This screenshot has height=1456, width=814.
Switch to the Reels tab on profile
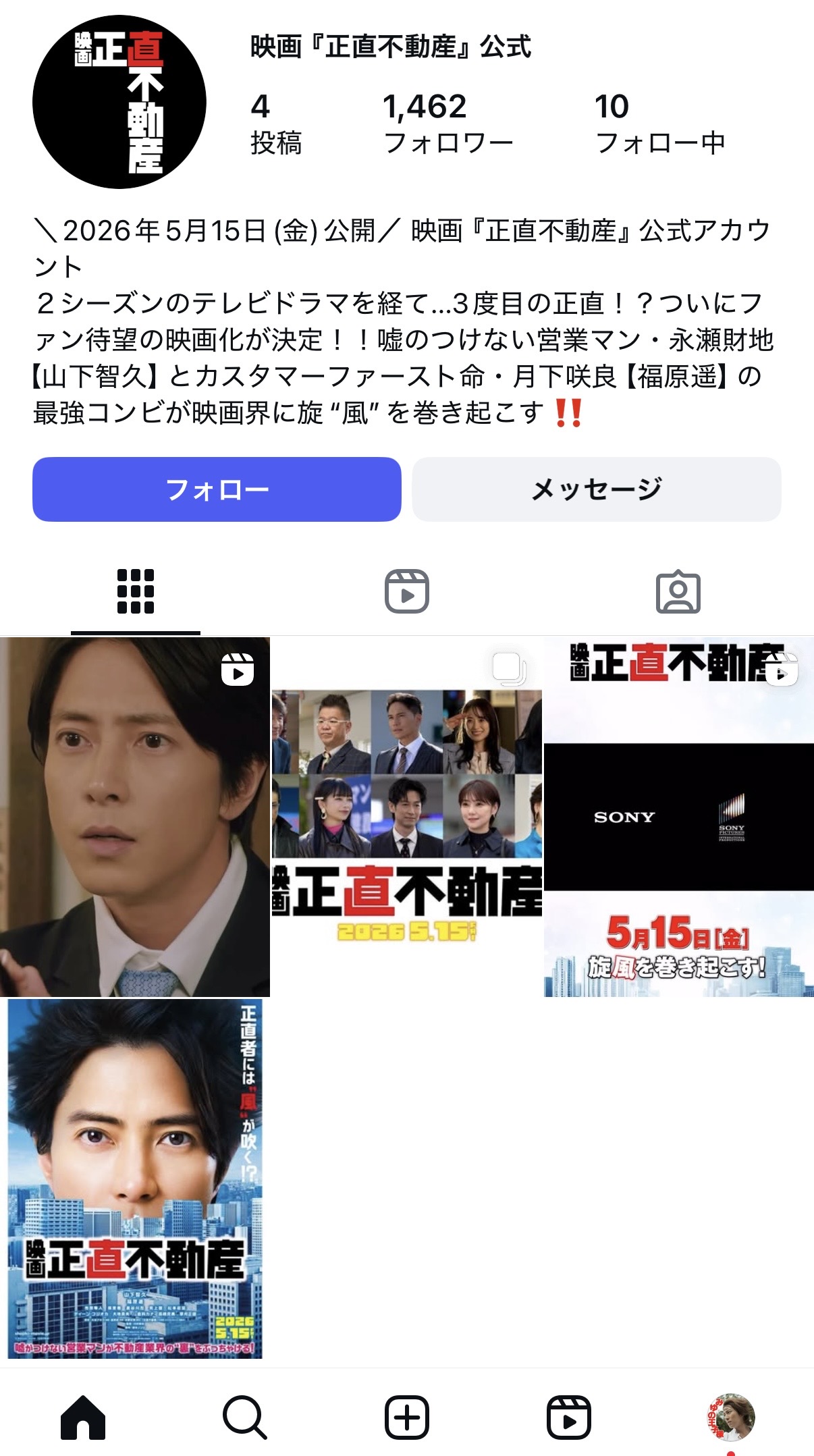407,592
